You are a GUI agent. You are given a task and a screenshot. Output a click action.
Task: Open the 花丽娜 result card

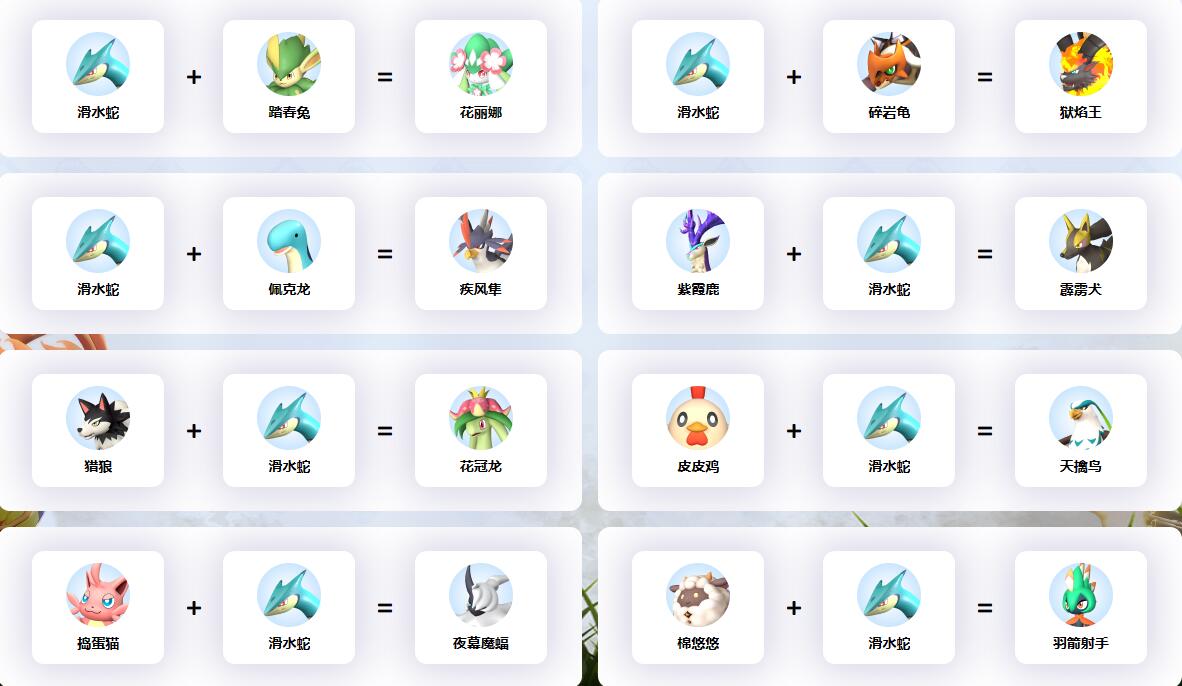(x=480, y=77)
